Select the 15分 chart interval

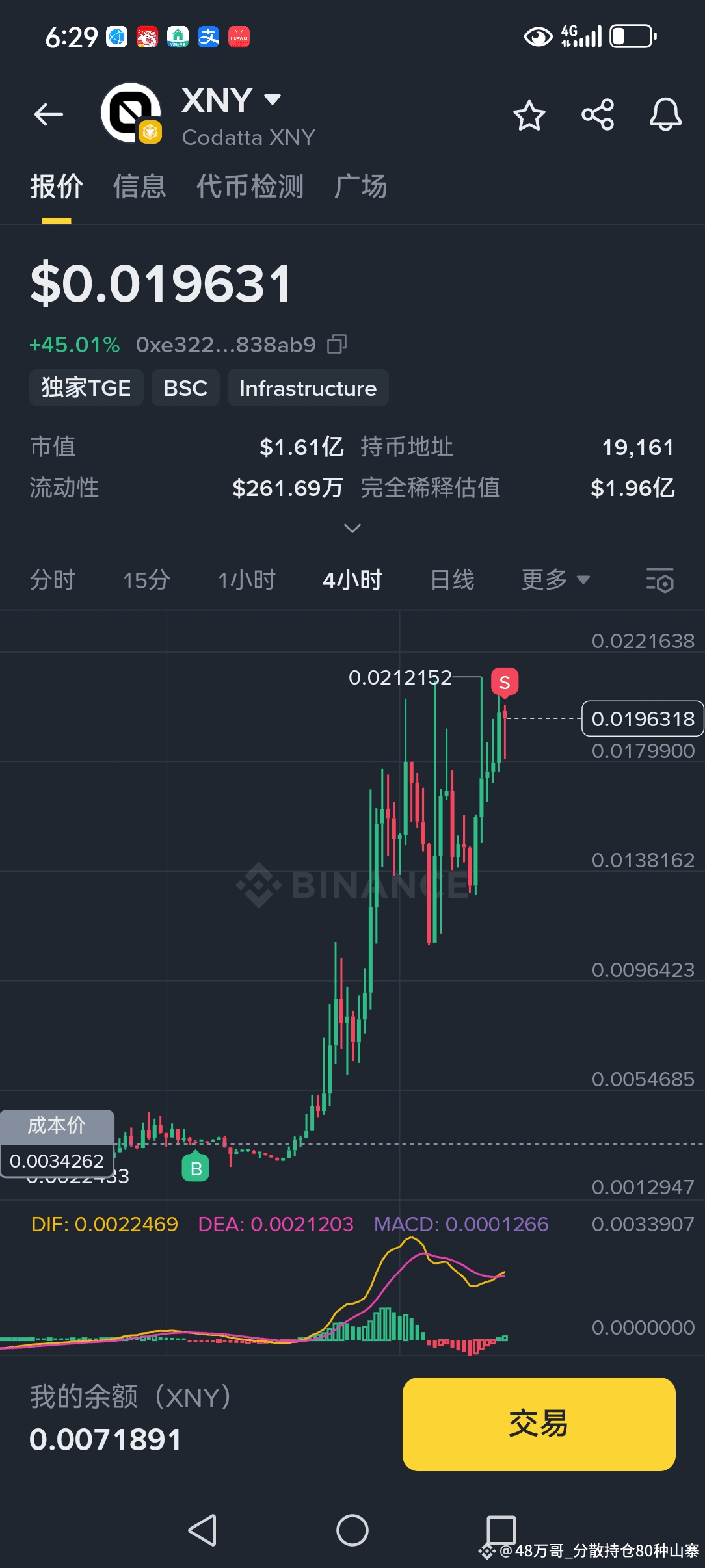pos(147,579)
